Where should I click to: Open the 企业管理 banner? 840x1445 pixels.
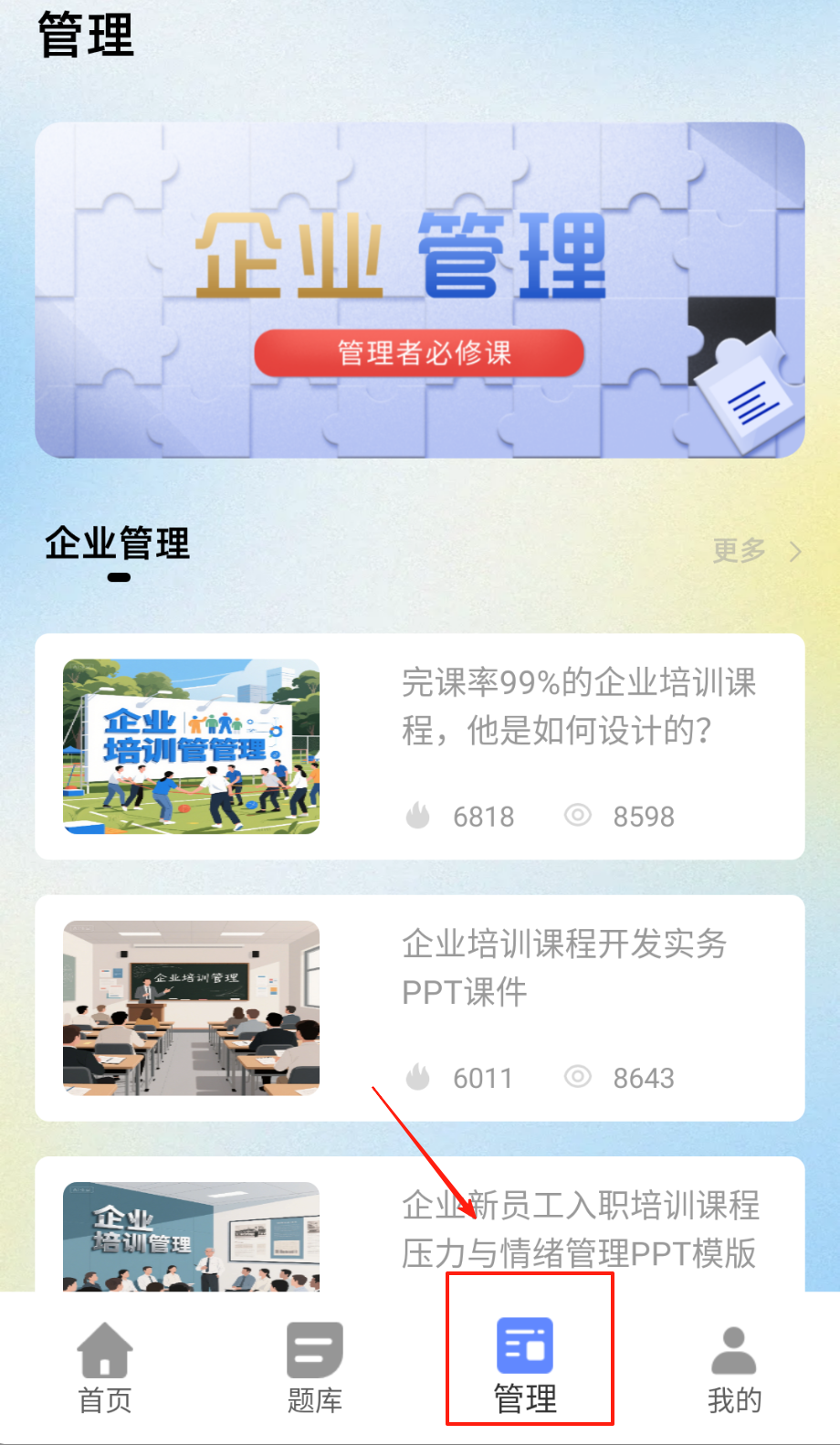(x=420, y=290)
